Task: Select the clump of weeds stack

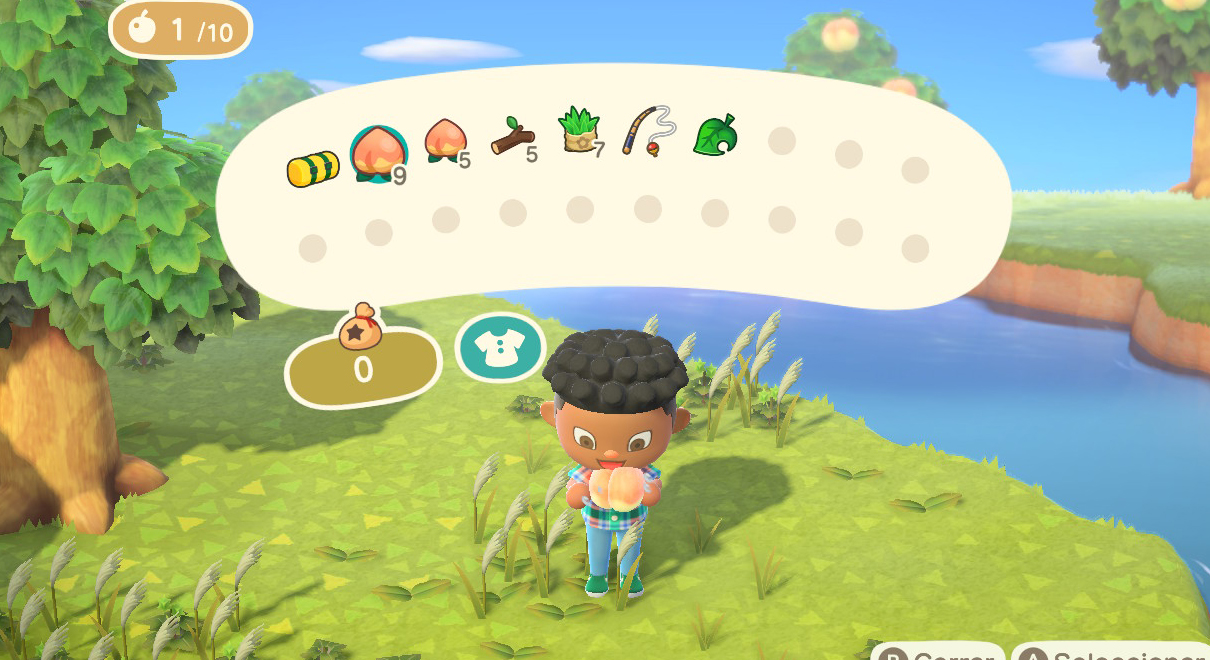Action: point(579,130)
